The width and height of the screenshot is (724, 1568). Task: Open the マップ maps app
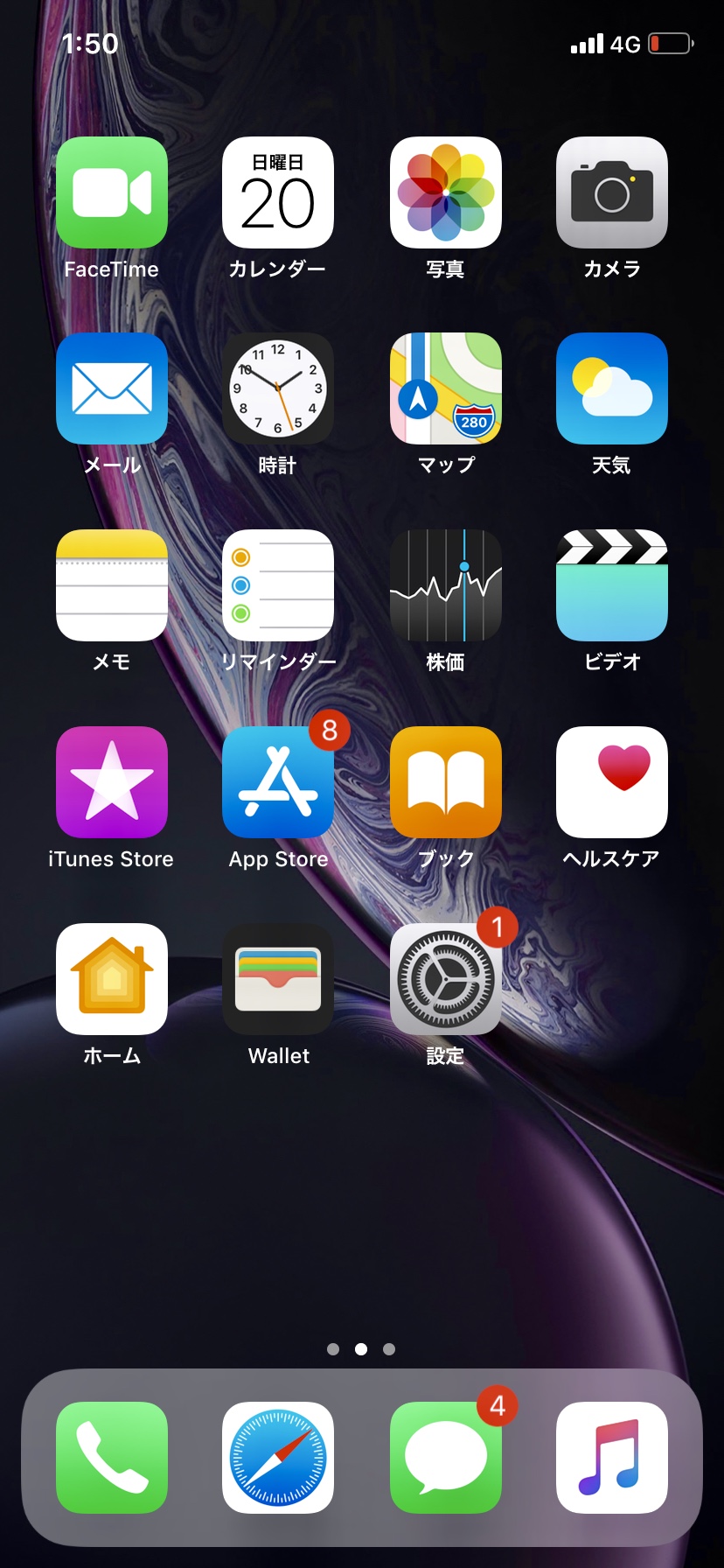click(x=445, y=388)
